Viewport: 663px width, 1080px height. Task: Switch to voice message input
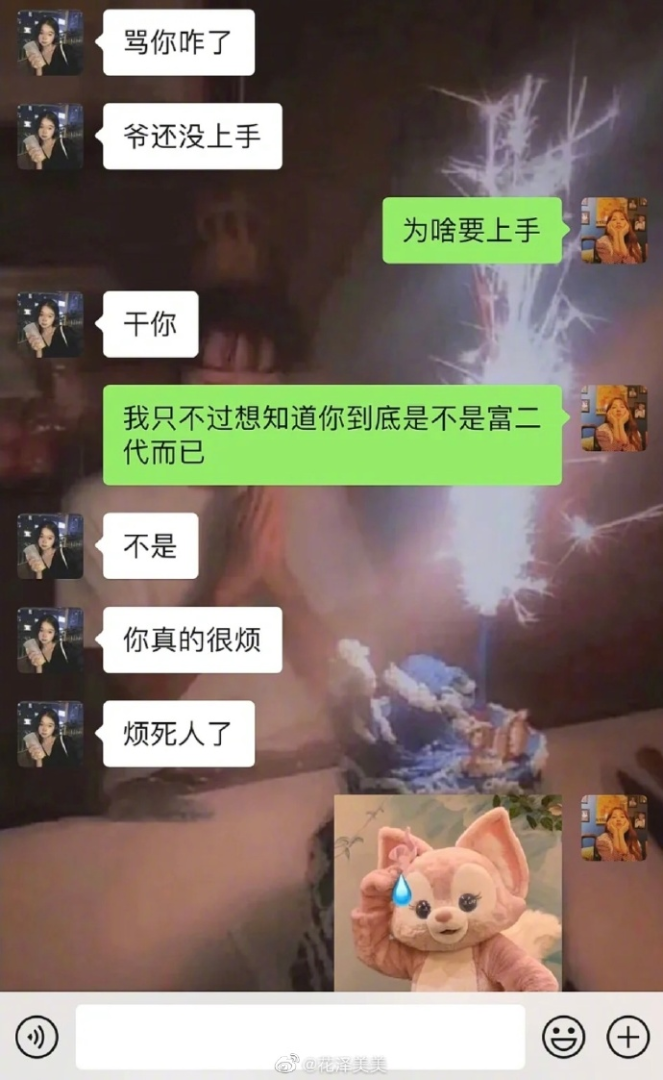[x=37, y=1037]
